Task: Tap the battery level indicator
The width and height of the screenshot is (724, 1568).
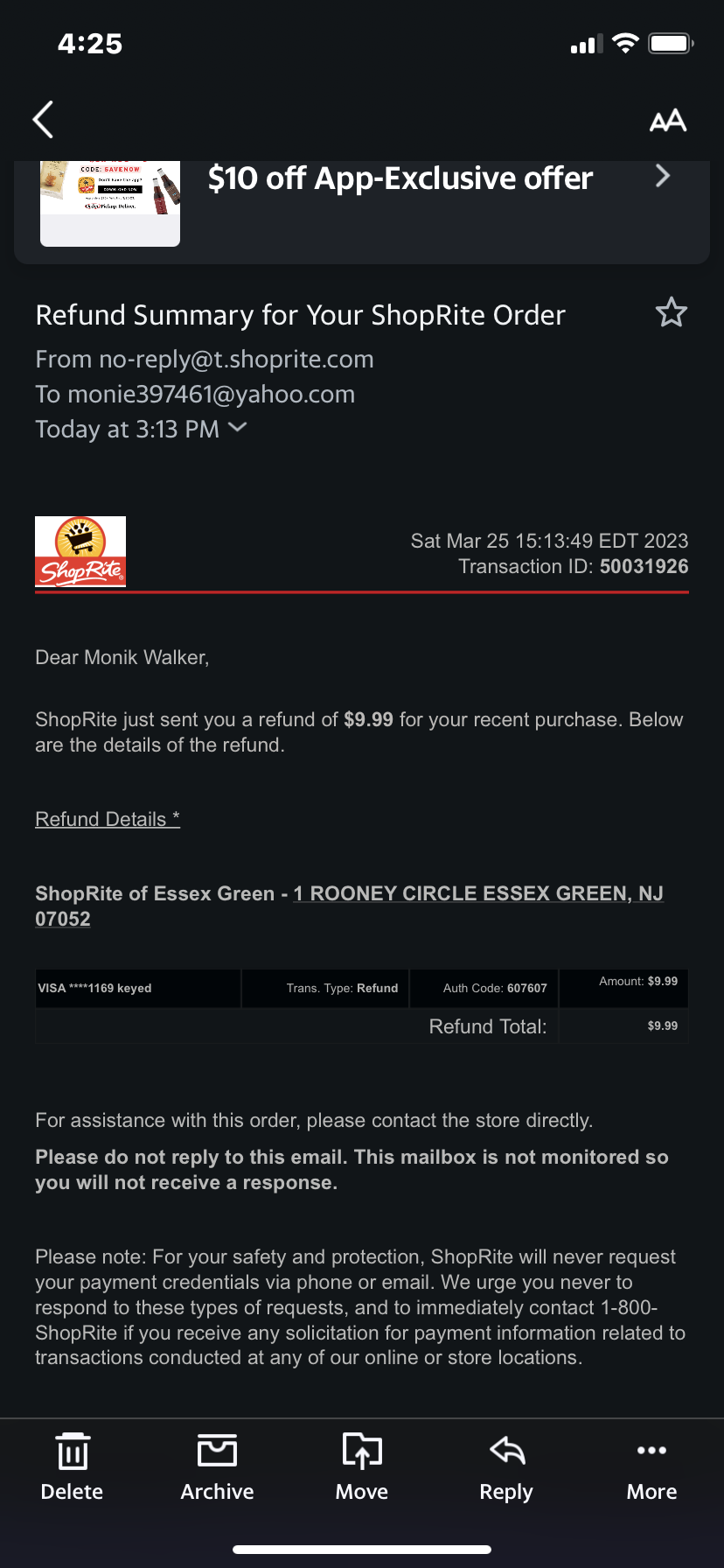Action: pos(670,43)
